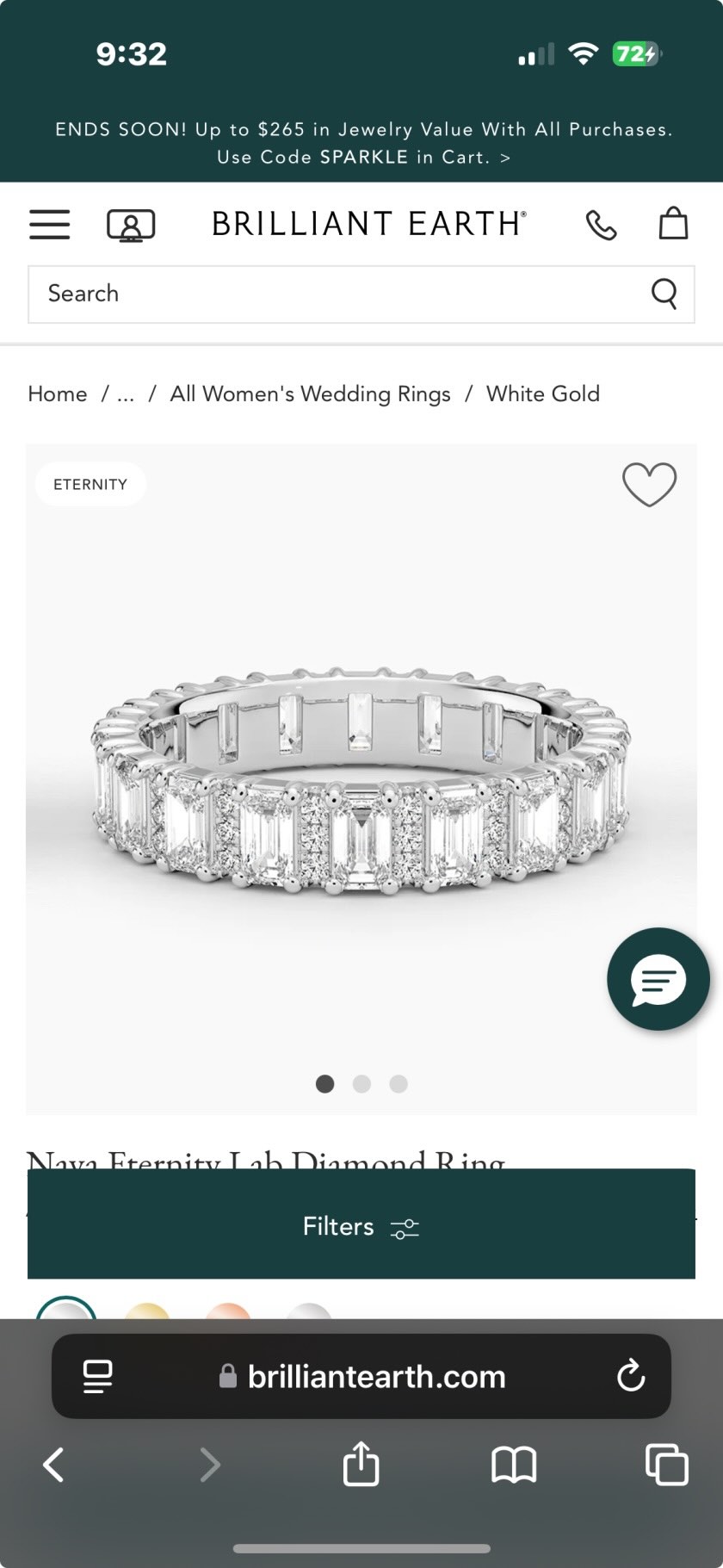
Task: Open the White Gold breadcrumb
Action: pos(542,394)
